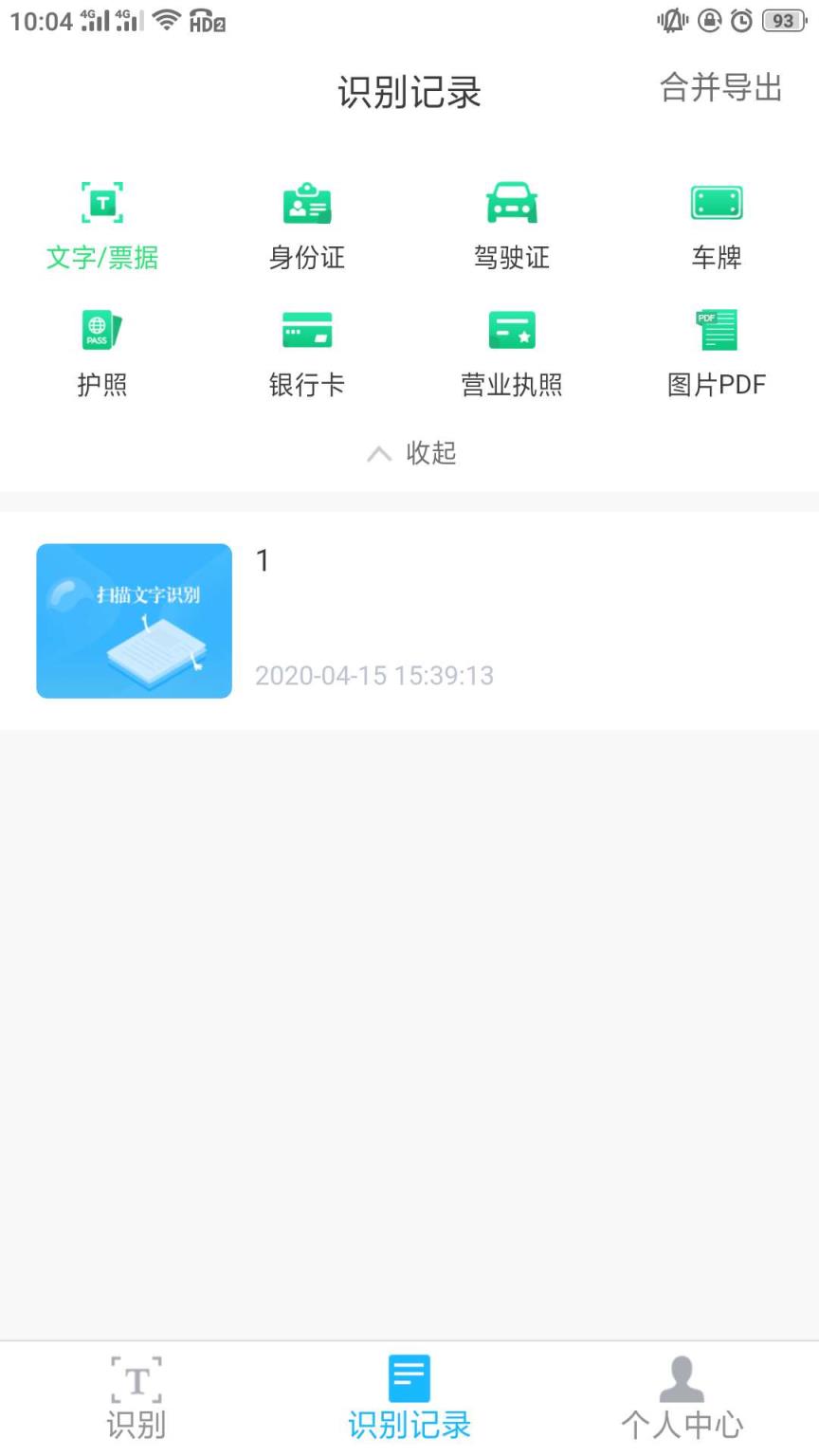The image size is (819, 1456).
Task: Open the 驾驶证 (driver's license) scanner
Action: pyautogui.click(x=512, y=203)
